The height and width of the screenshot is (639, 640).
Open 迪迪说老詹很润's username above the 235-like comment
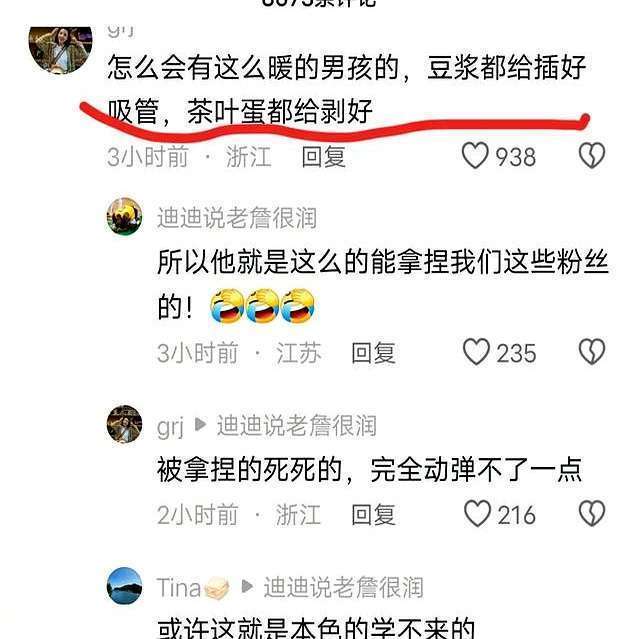pyautogui.click(x=236, y=217)
